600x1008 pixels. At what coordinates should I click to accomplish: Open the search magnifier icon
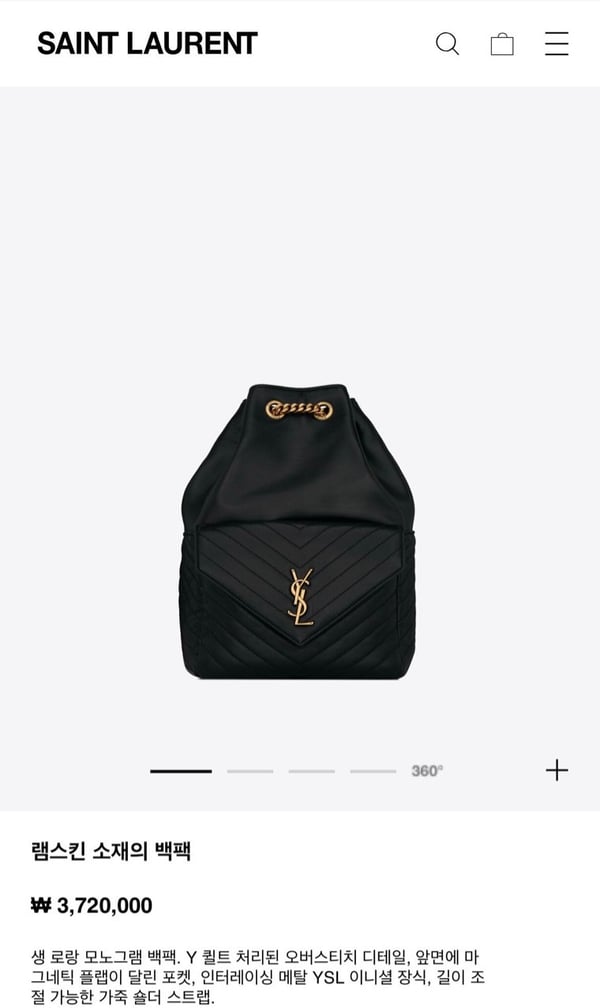(447, 44)
